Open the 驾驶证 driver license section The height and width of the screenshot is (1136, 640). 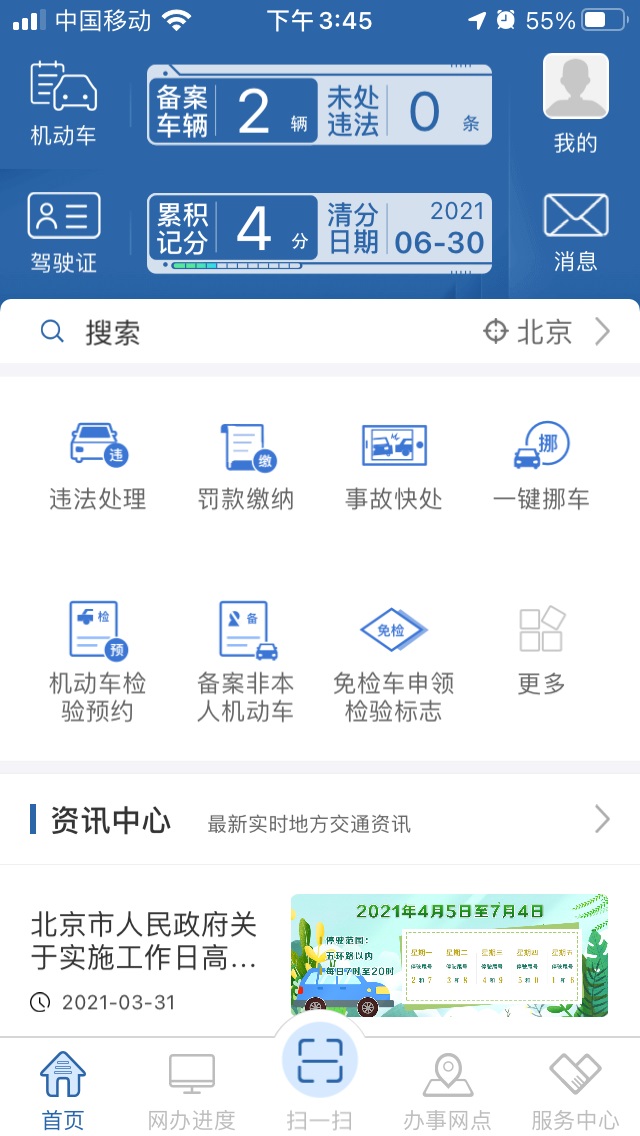point(63,232)
